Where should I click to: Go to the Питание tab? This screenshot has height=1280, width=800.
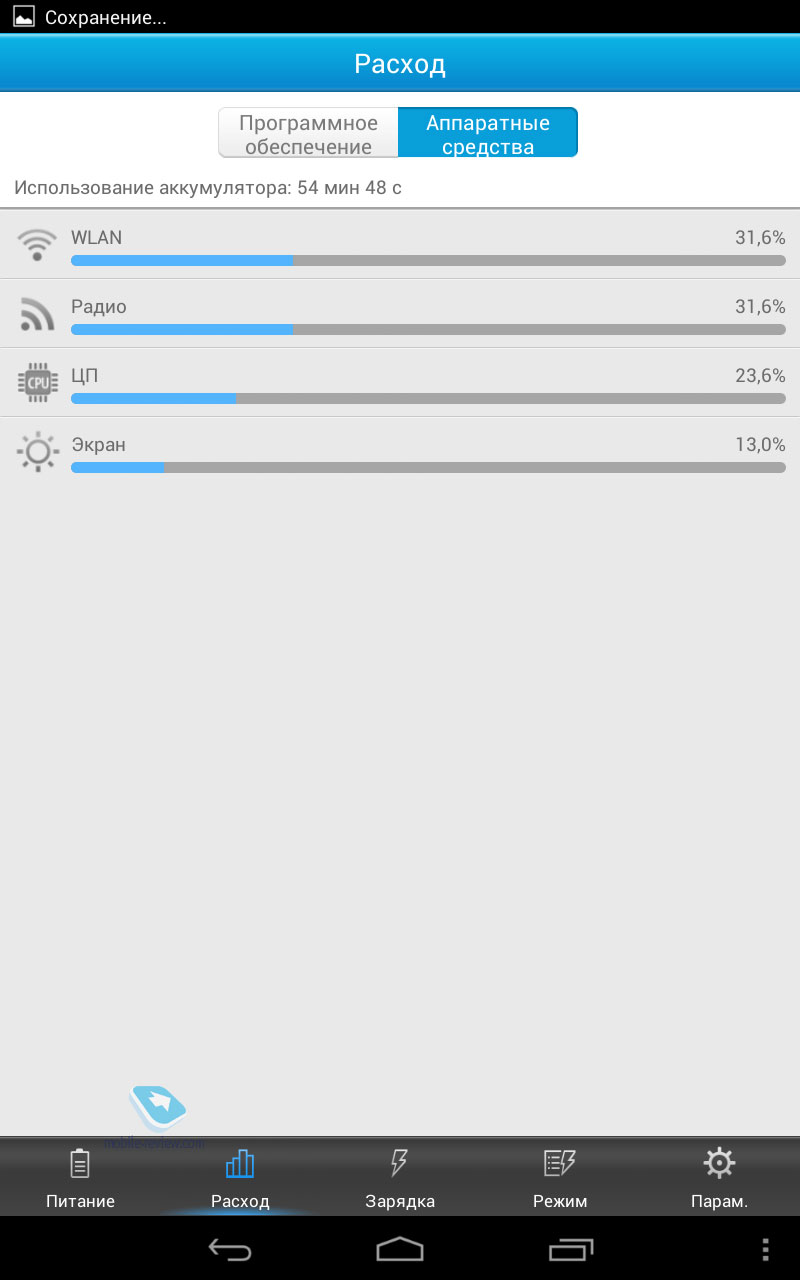(x=80, y=1178)
